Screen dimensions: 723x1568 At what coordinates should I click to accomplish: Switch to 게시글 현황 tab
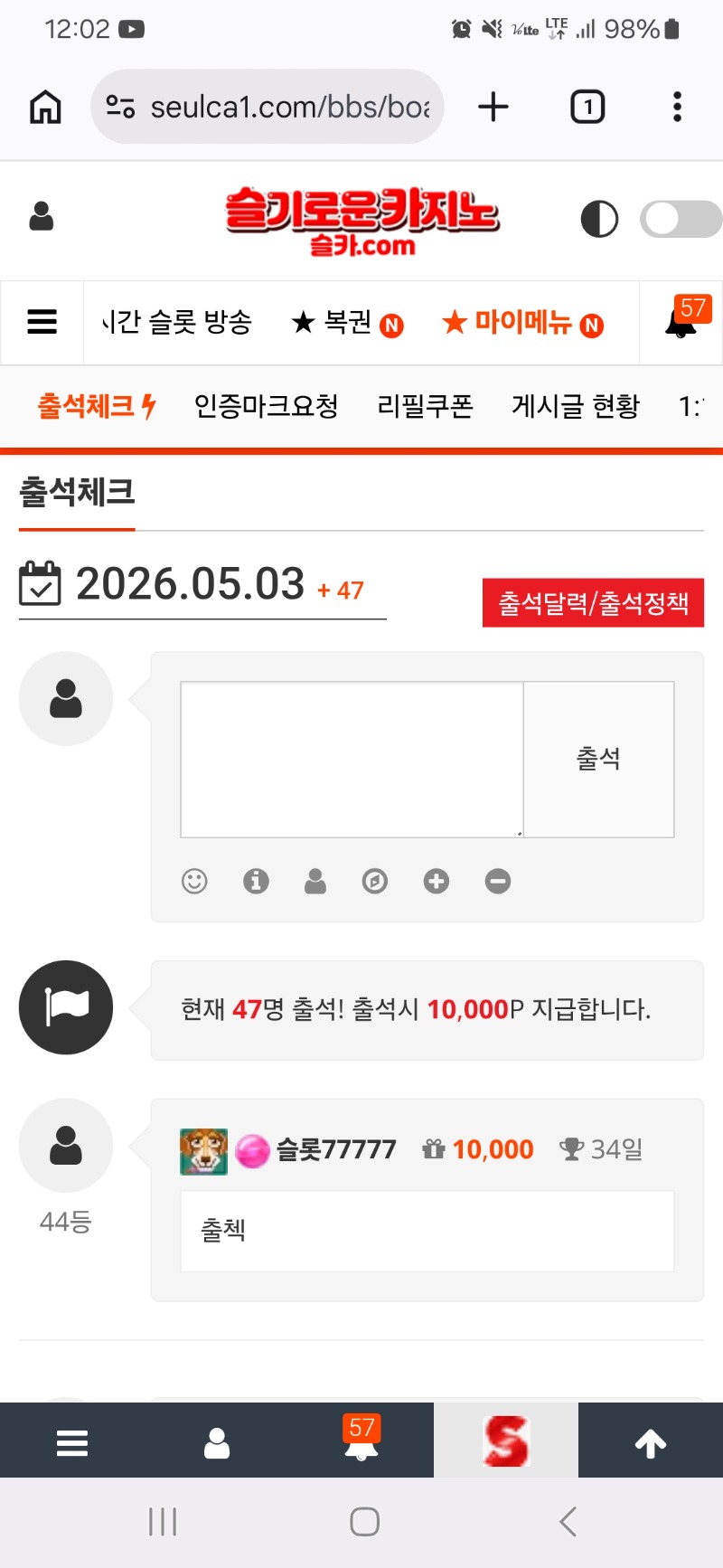(575, 406)
